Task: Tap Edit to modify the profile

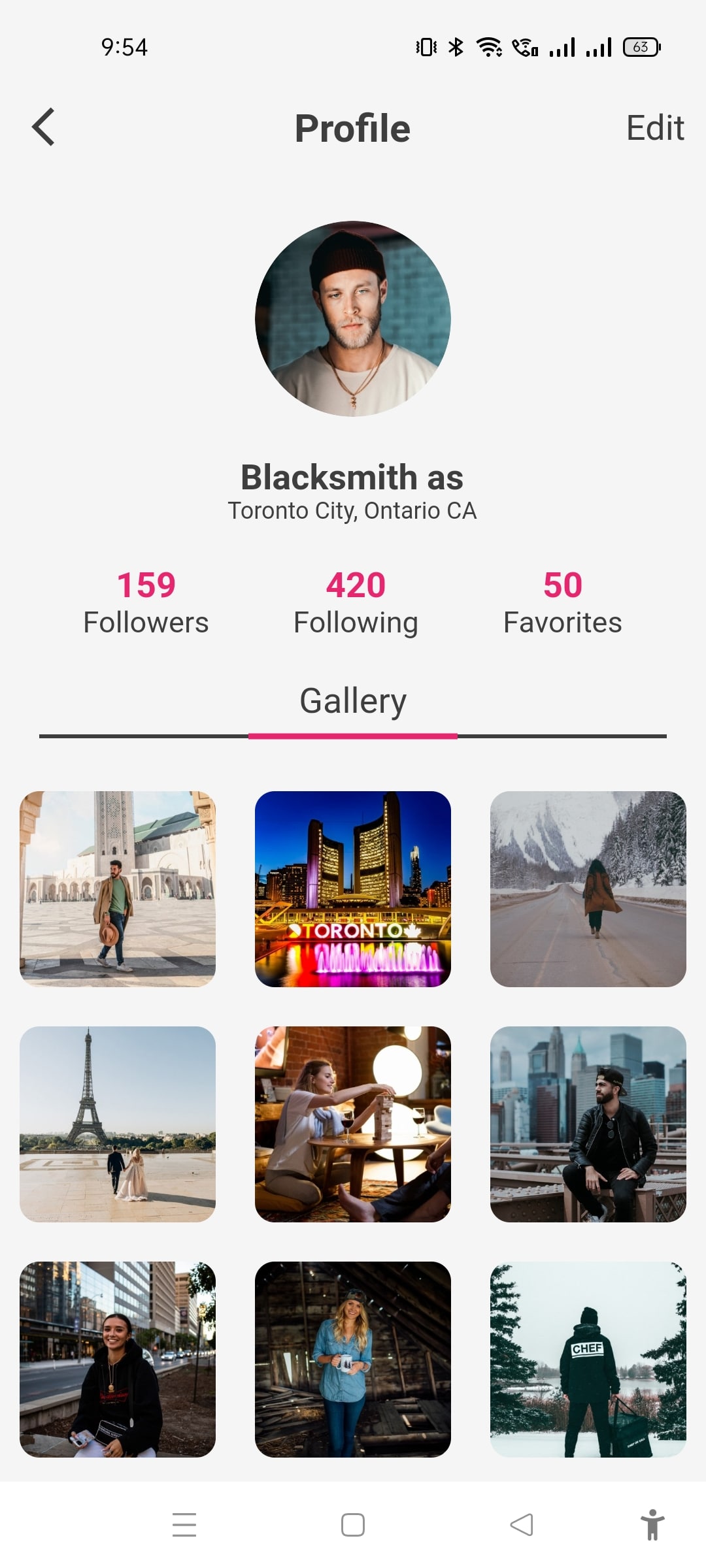Action: pos(654,127)
